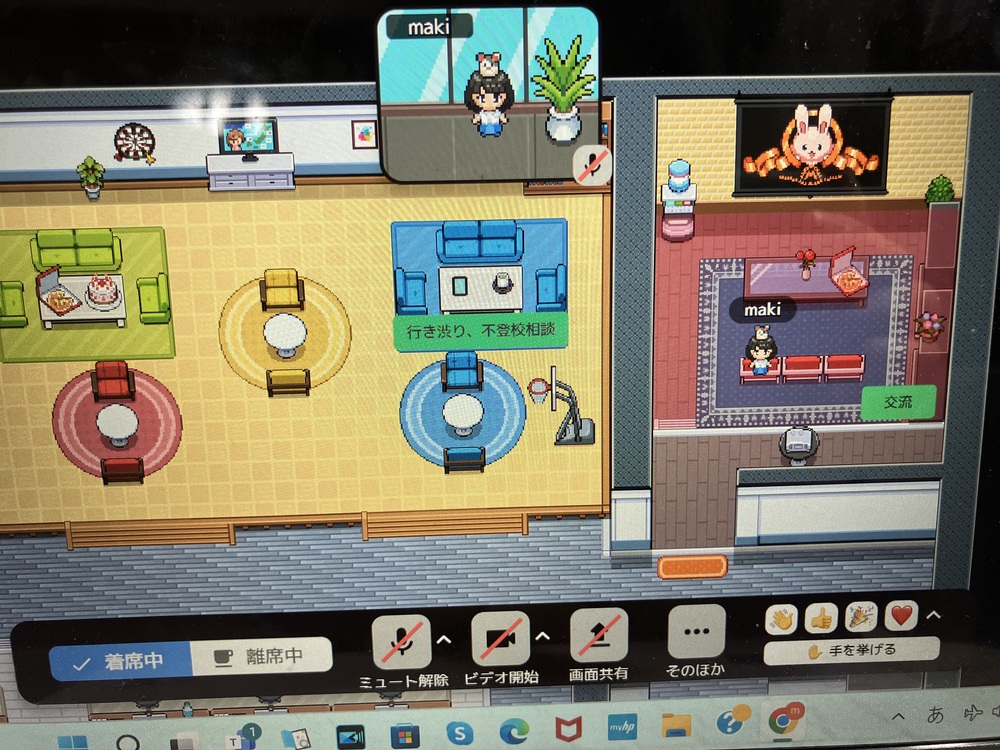
Task: Send the waving hand reaction
Action: click(x=782, y=619)
